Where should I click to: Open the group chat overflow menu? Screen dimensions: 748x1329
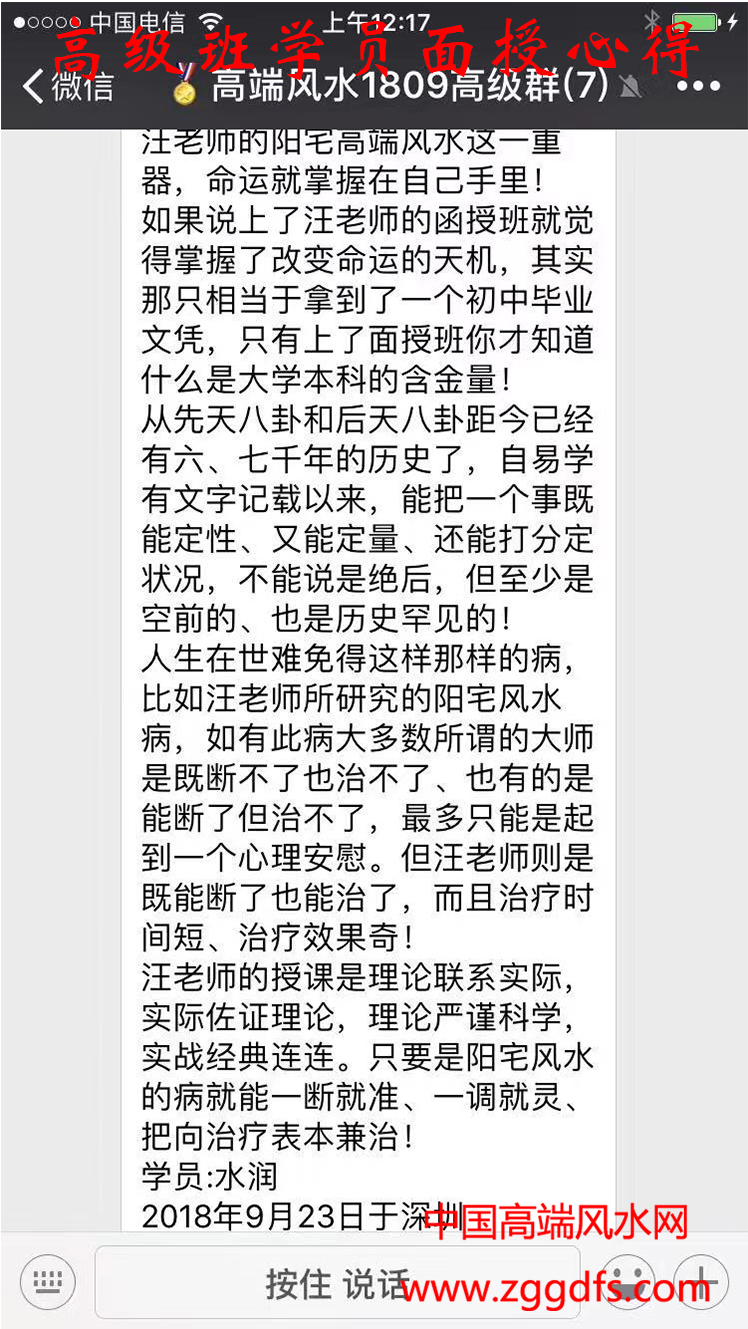click(x=698, y=86)
